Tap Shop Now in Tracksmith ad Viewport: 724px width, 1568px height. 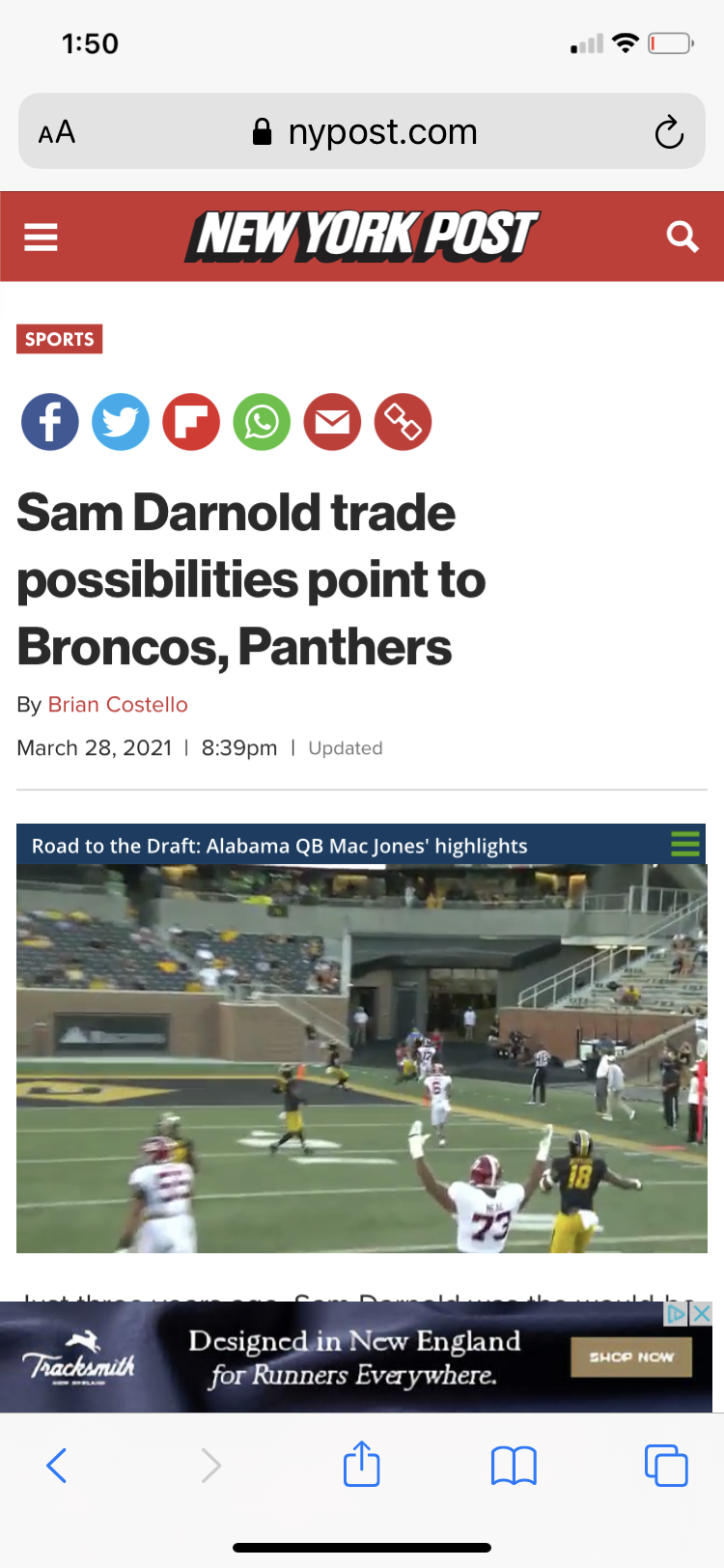[631, 1357]
